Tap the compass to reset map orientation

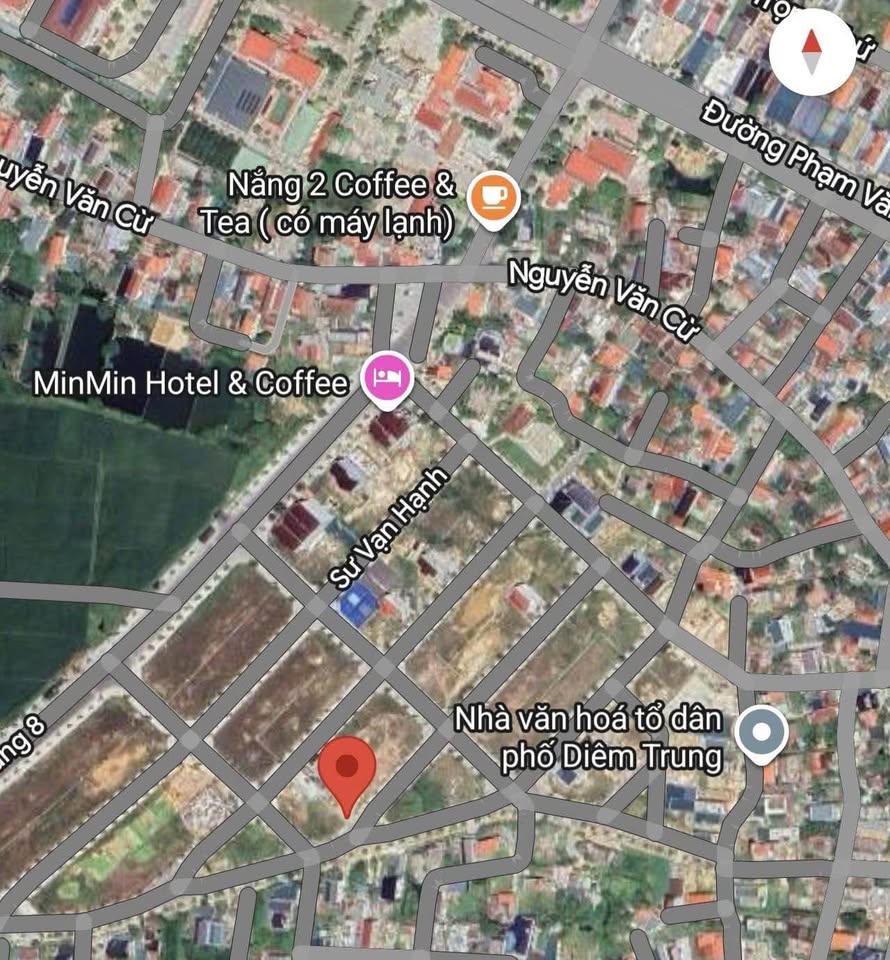[811, 55]
